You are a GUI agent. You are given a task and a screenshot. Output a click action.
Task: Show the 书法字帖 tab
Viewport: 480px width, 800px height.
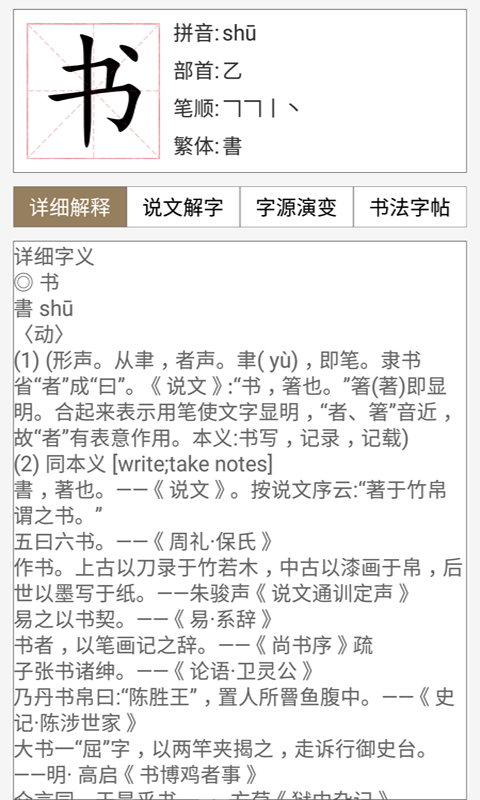[x=410, y=207]
